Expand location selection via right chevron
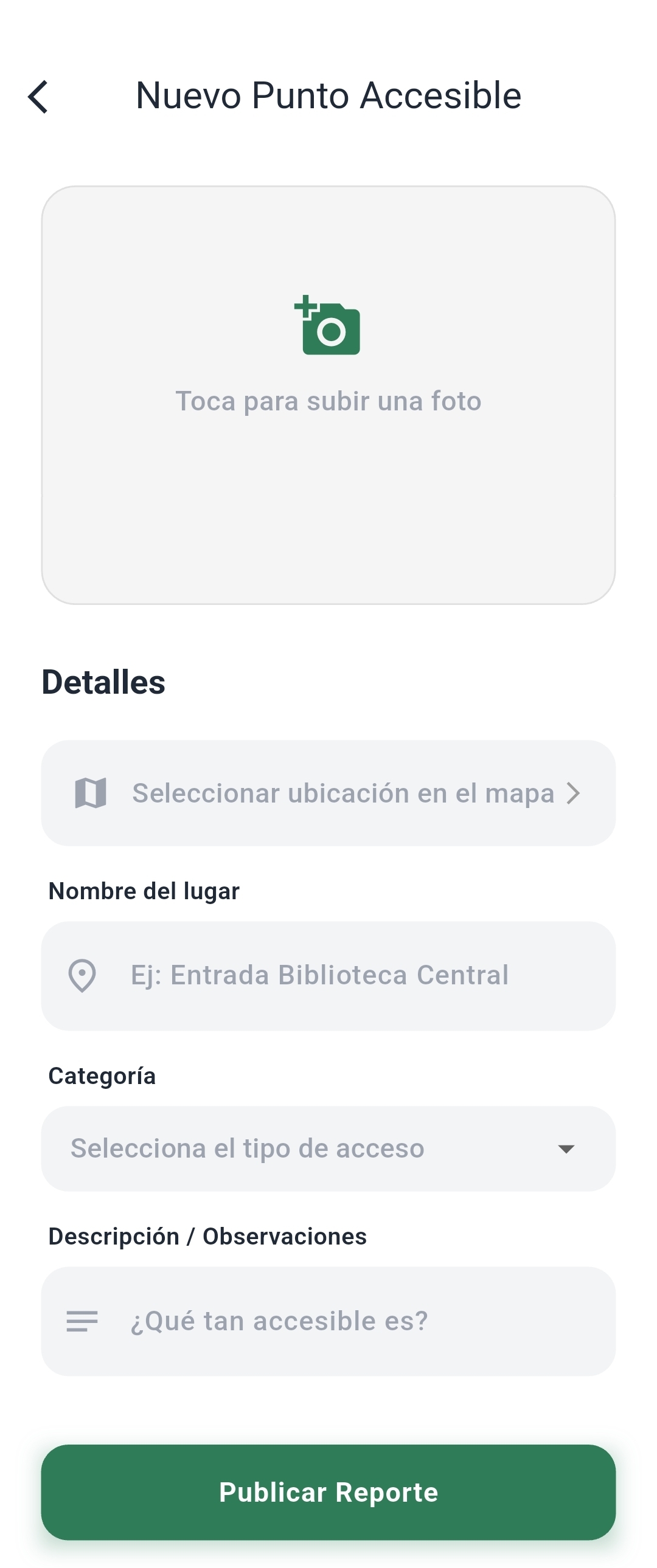The width and height of the screenshot is (657, 1568). (573, 793)
